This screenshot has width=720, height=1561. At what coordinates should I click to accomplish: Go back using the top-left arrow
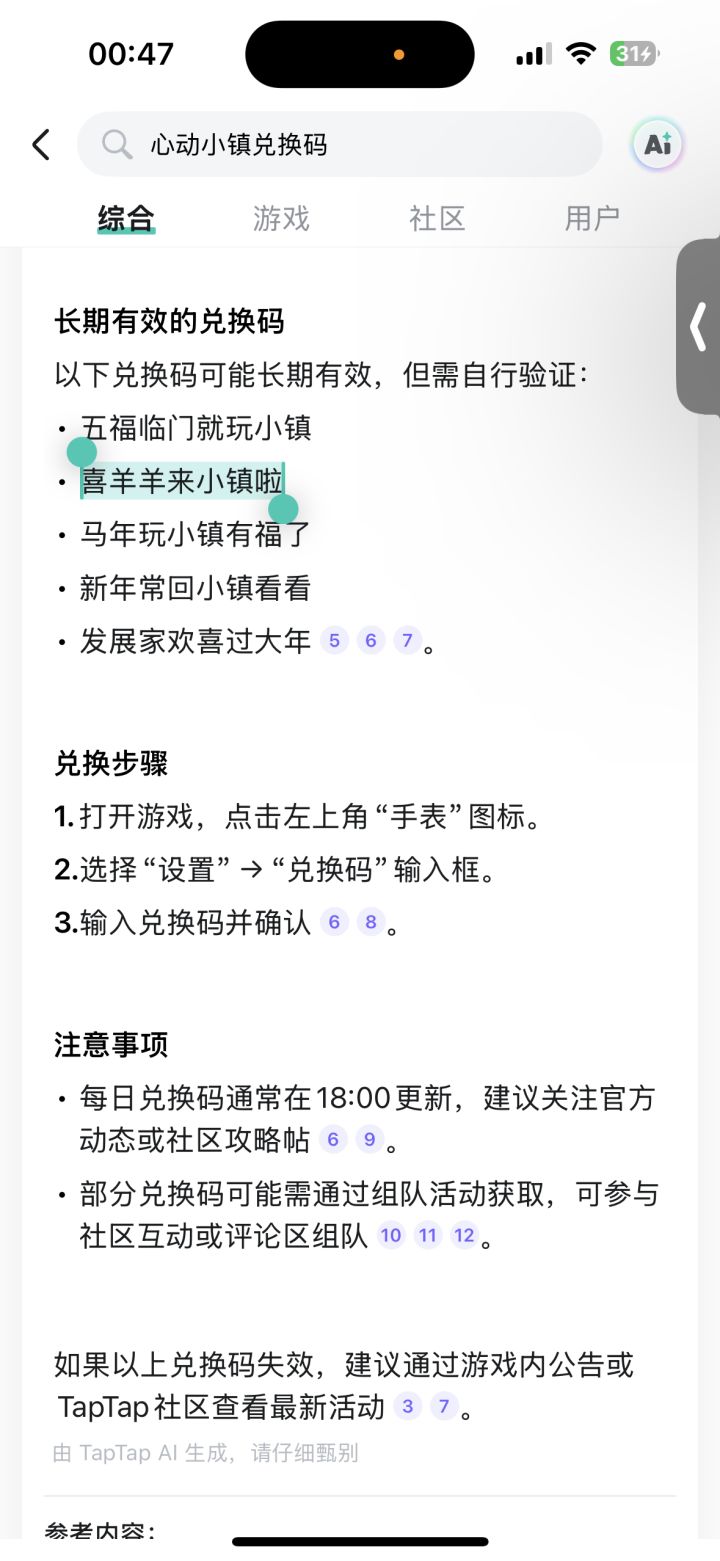pos(41,145)
